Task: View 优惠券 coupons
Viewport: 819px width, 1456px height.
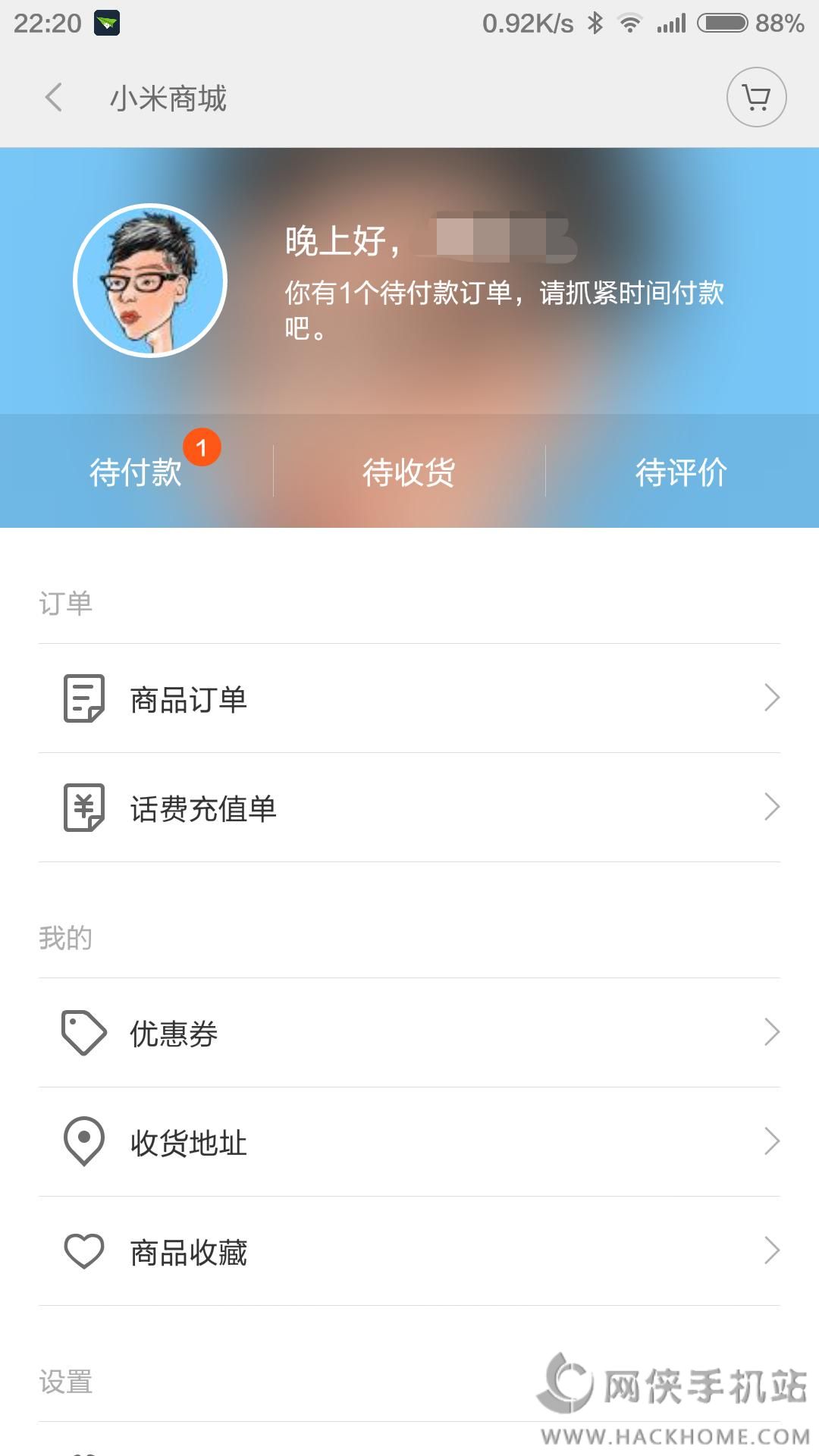Action: [x=409, y=1033]
